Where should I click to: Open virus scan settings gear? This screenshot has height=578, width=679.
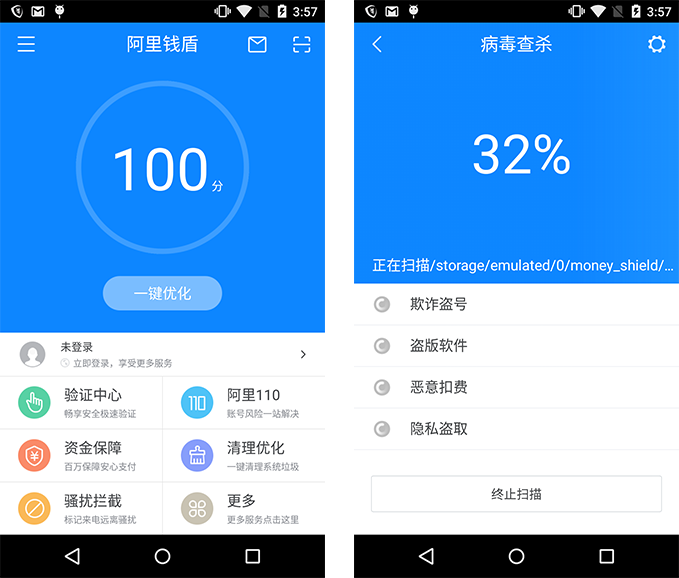click(656, 45)
